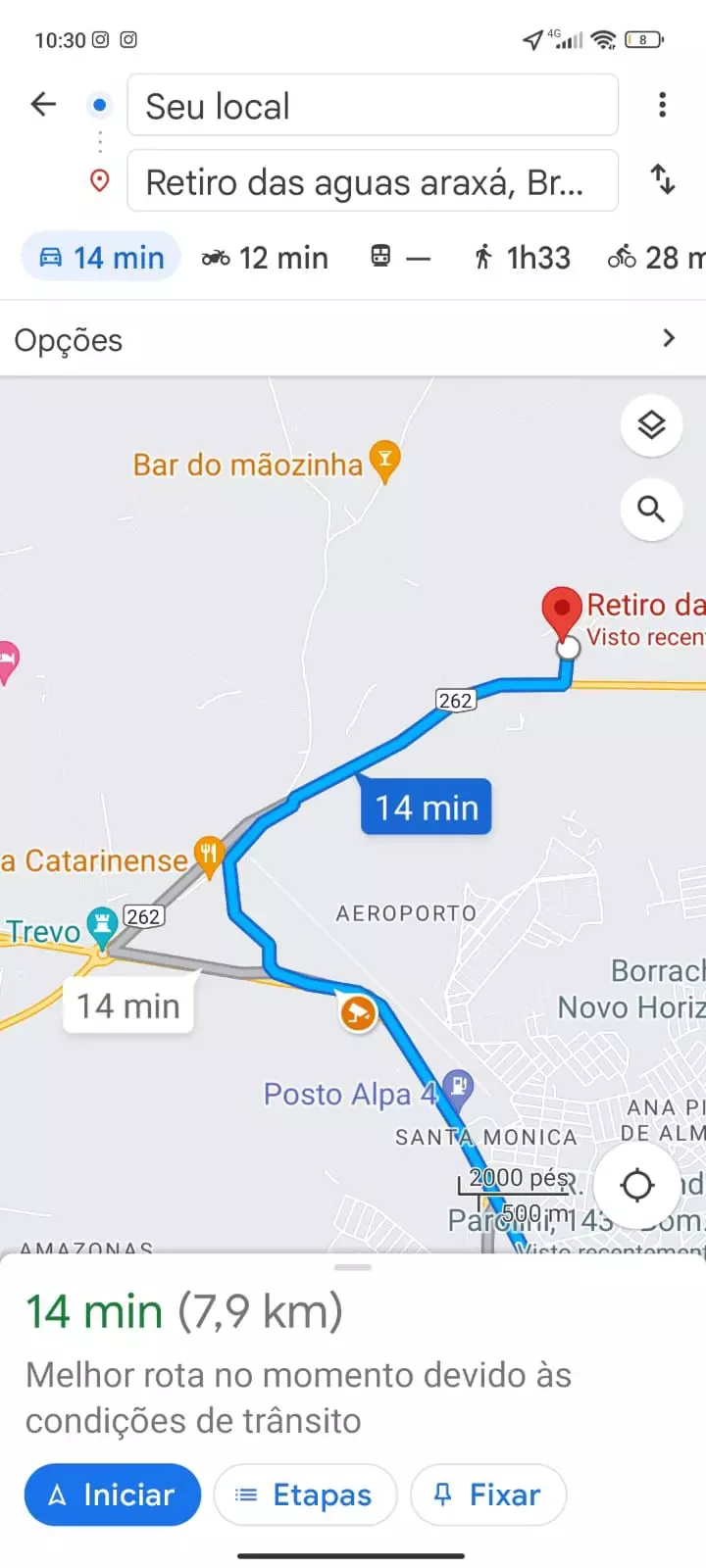The width and height of the screenshot is (706, 1568).
Task: View route steps with Etapas
Action: (305, 1494)
